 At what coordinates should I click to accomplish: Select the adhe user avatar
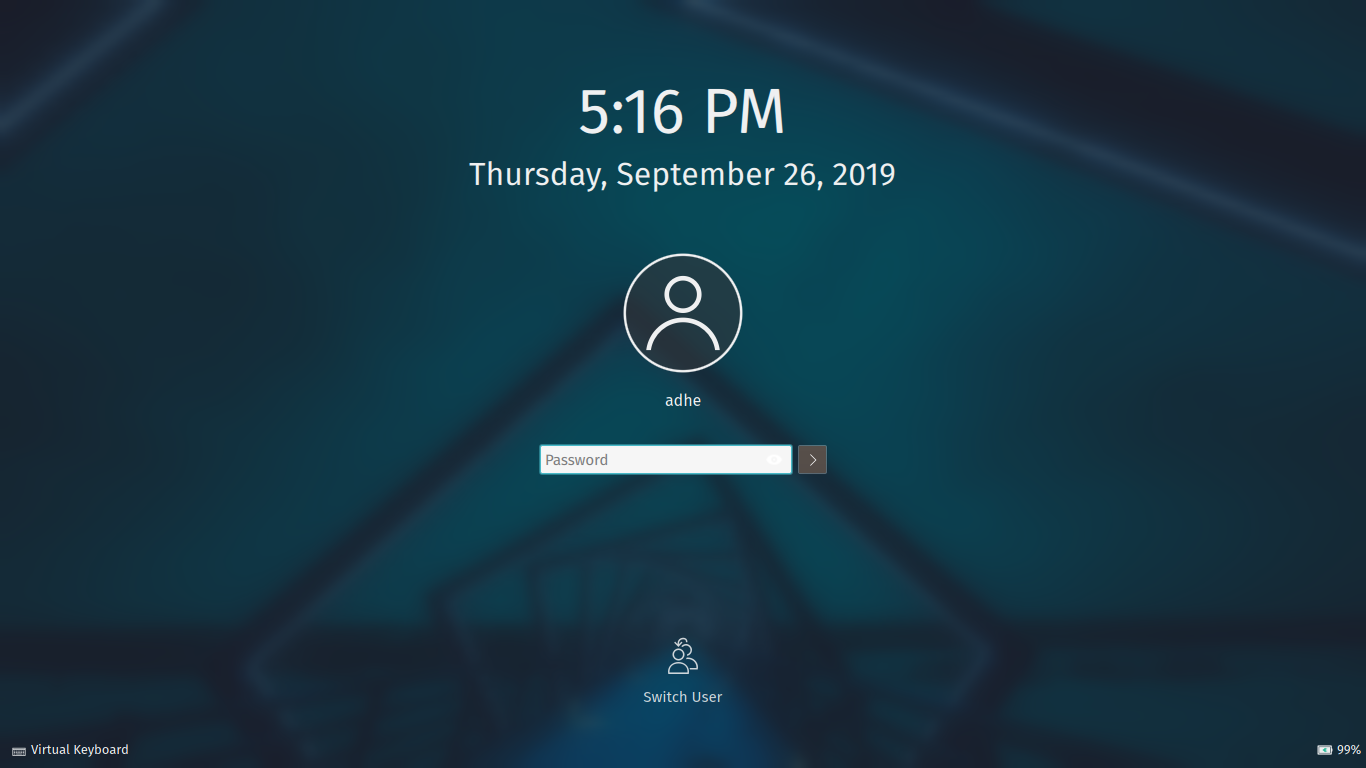point(682,313)
